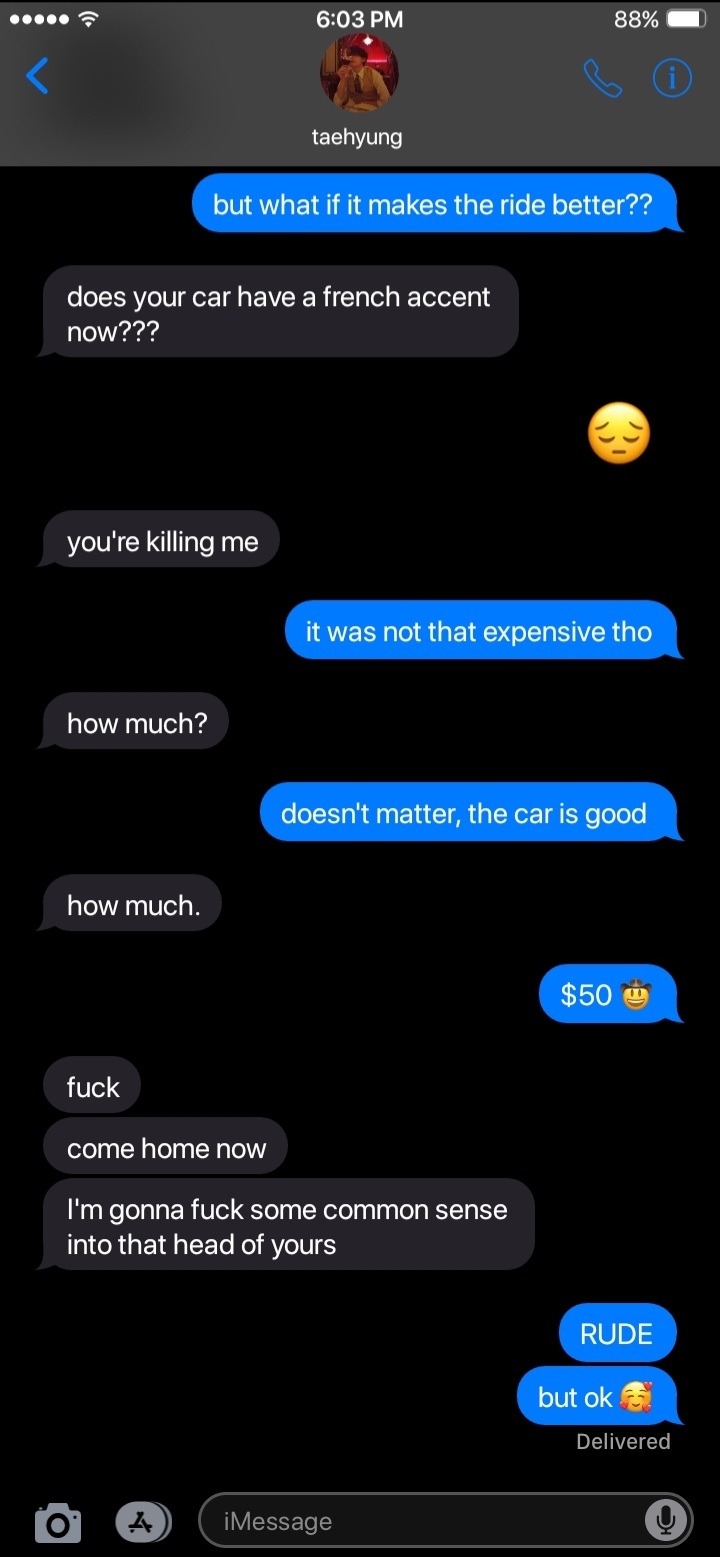This screenshot has width=720, height=1557.
Task: Start a phone call with taehyung
Action: (601, 77)
